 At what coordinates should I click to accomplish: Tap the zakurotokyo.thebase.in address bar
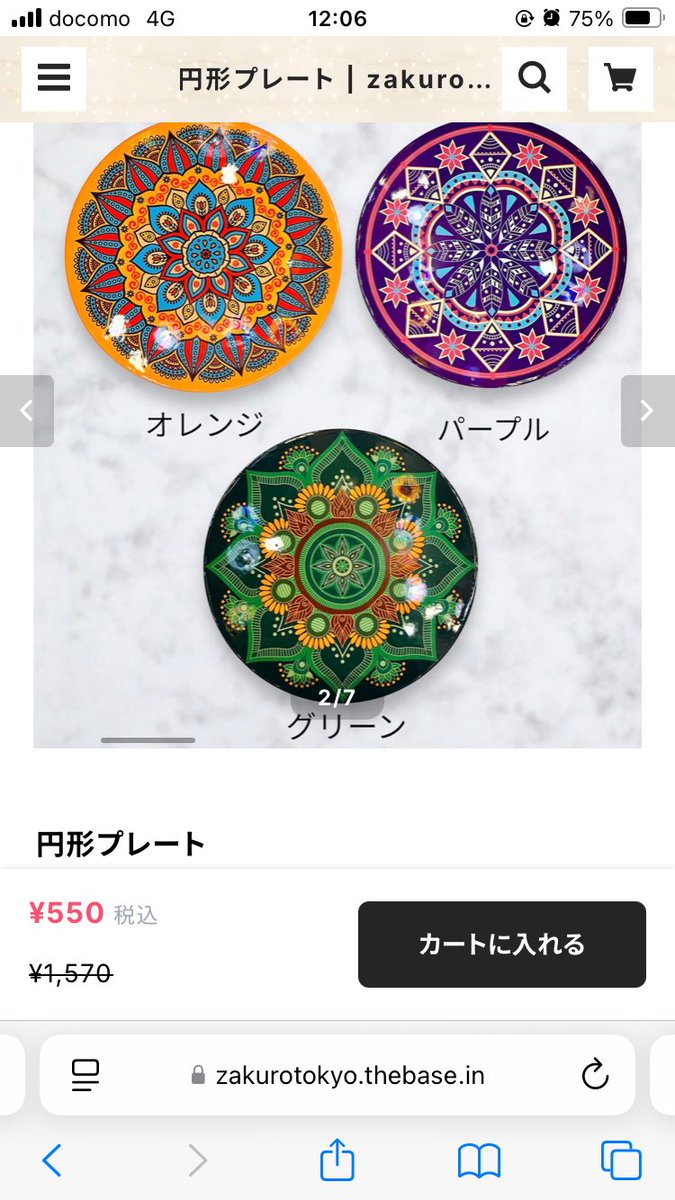click(x=338, y=1075)
